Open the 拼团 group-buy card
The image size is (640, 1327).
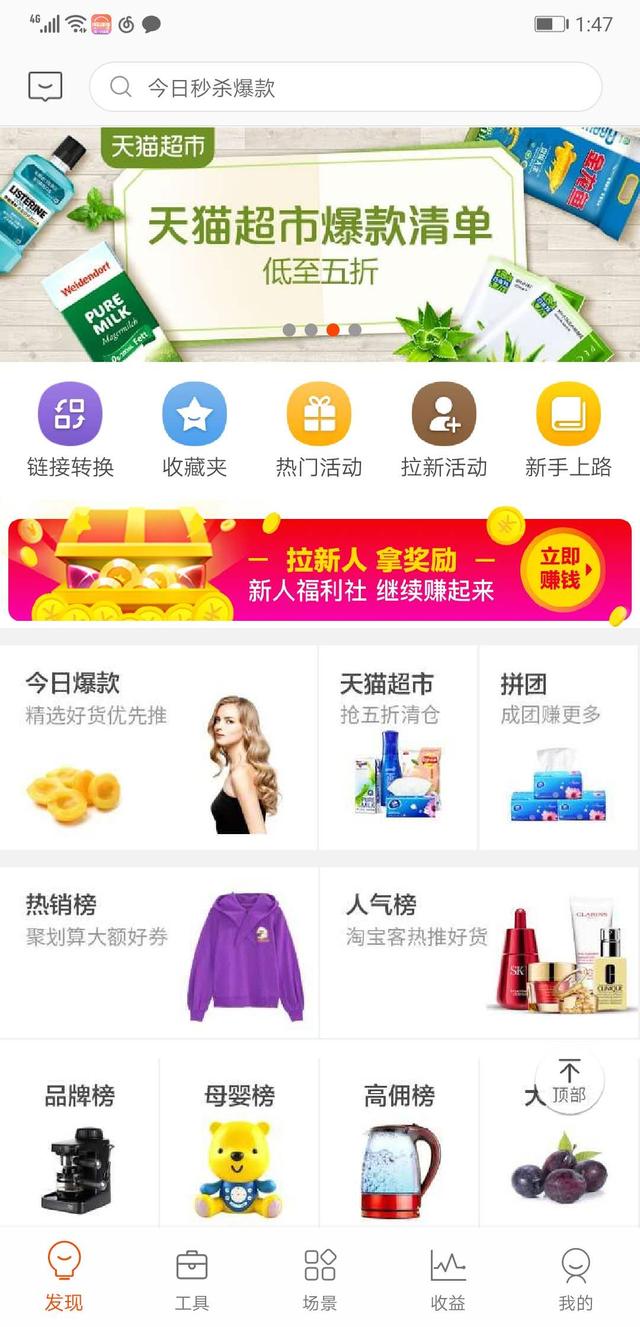point(558,747)
